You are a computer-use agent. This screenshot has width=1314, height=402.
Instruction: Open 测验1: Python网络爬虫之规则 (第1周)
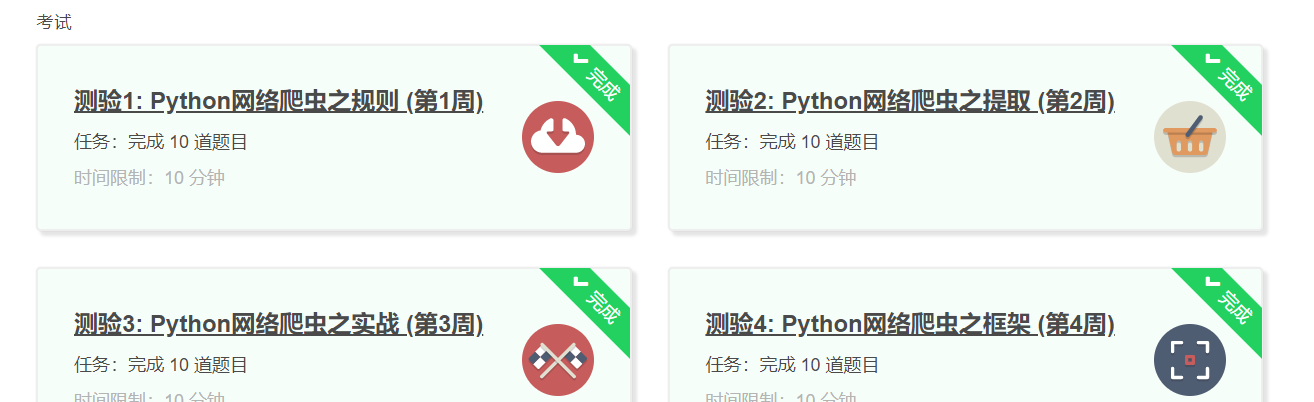(x=278, y=101)
